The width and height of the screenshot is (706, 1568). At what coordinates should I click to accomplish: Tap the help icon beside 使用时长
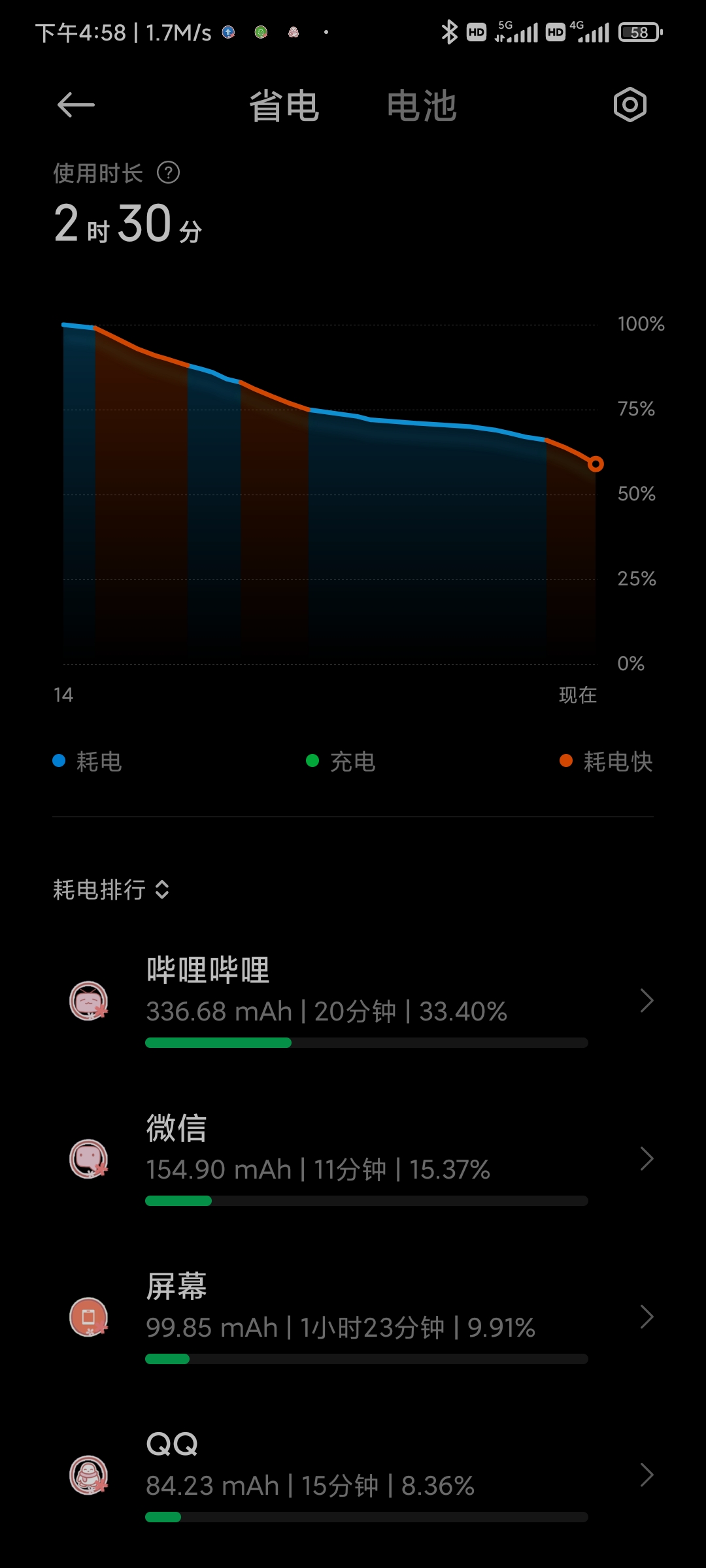[169, 173]
